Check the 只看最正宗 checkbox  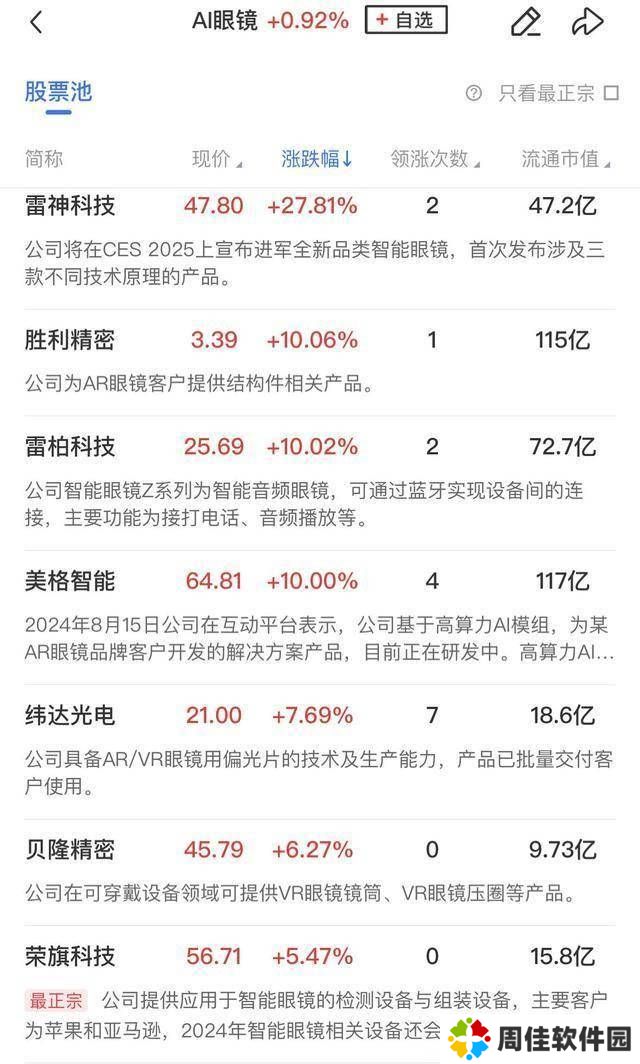pos(611,93)
